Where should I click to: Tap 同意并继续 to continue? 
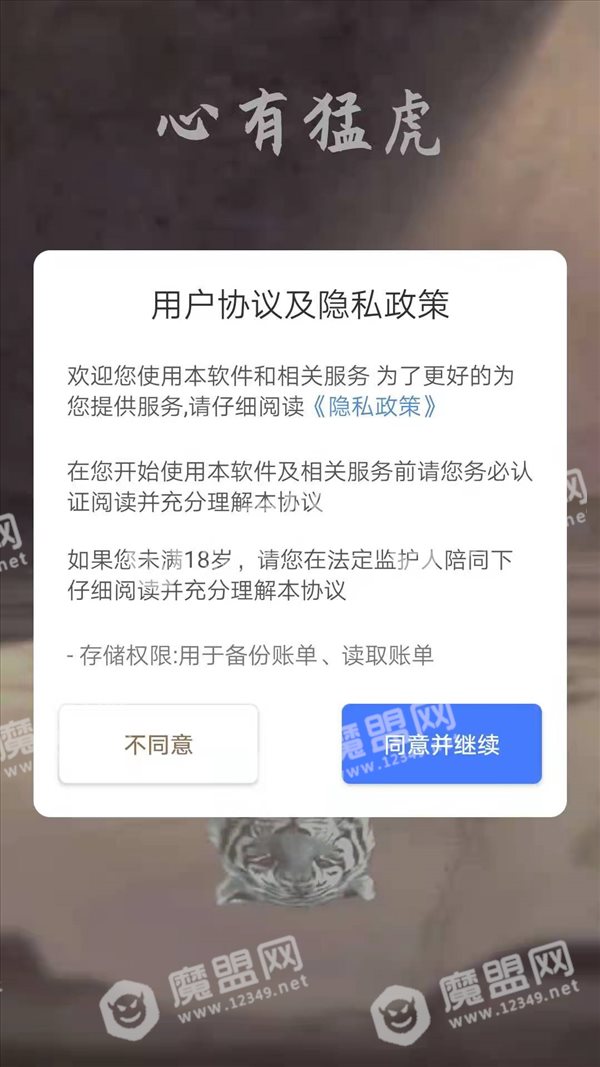point(441,744)
